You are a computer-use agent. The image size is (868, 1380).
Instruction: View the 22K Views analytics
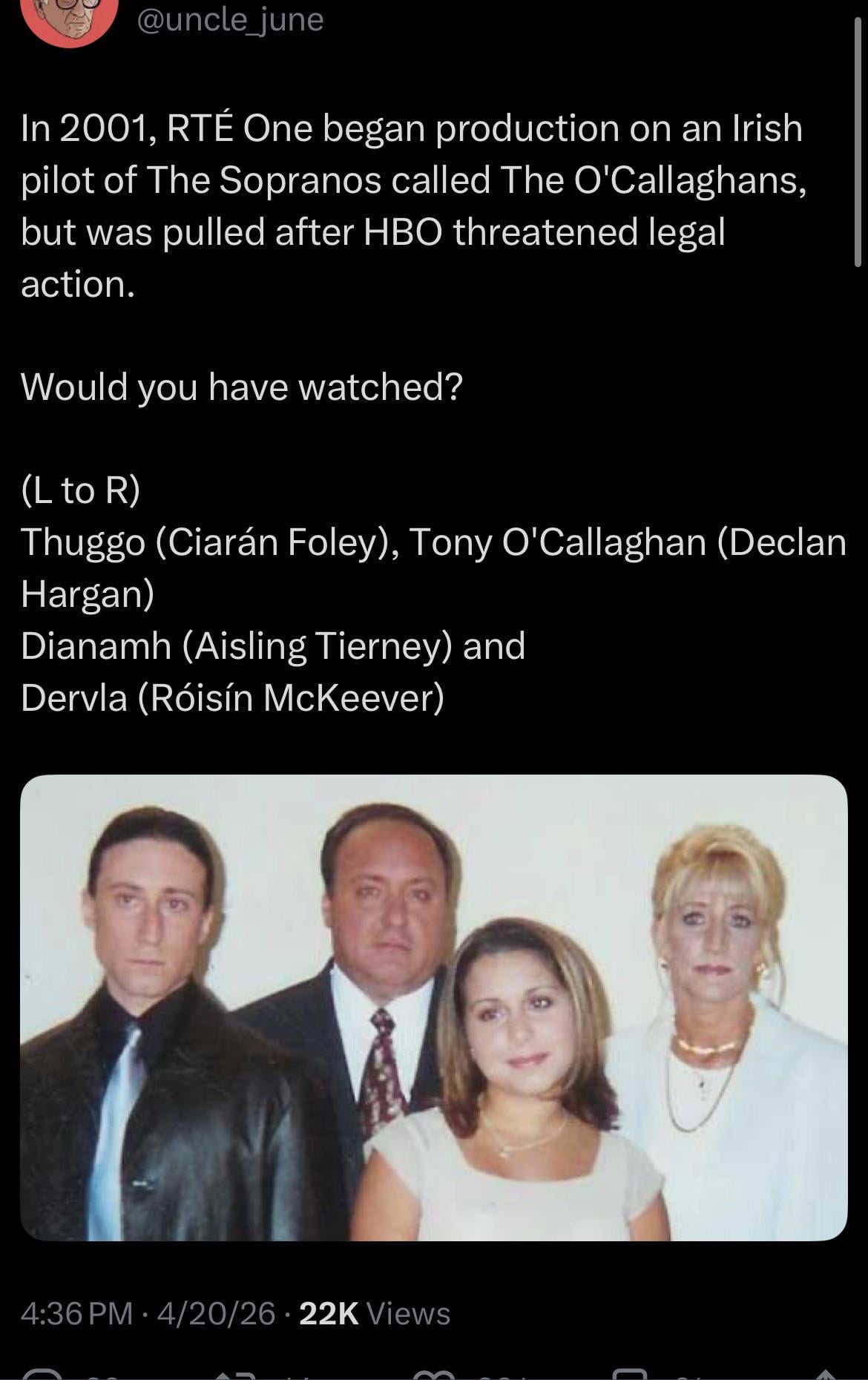pyautogui.click(x=374, y=1313)
